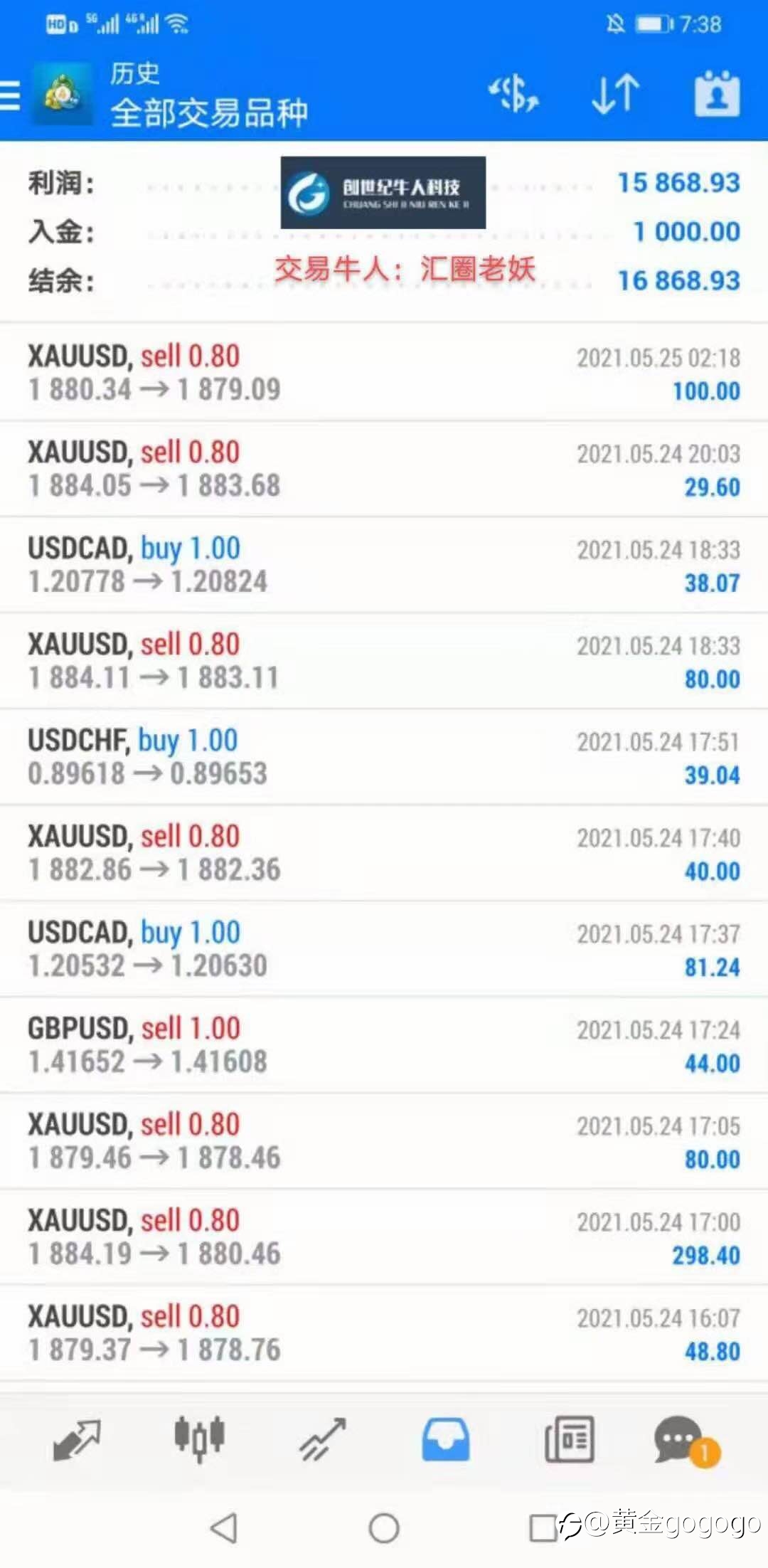Viewport: 768px width, 1568px height.
Task: Switch to the trade tab
Action: tap(323, 1439)
